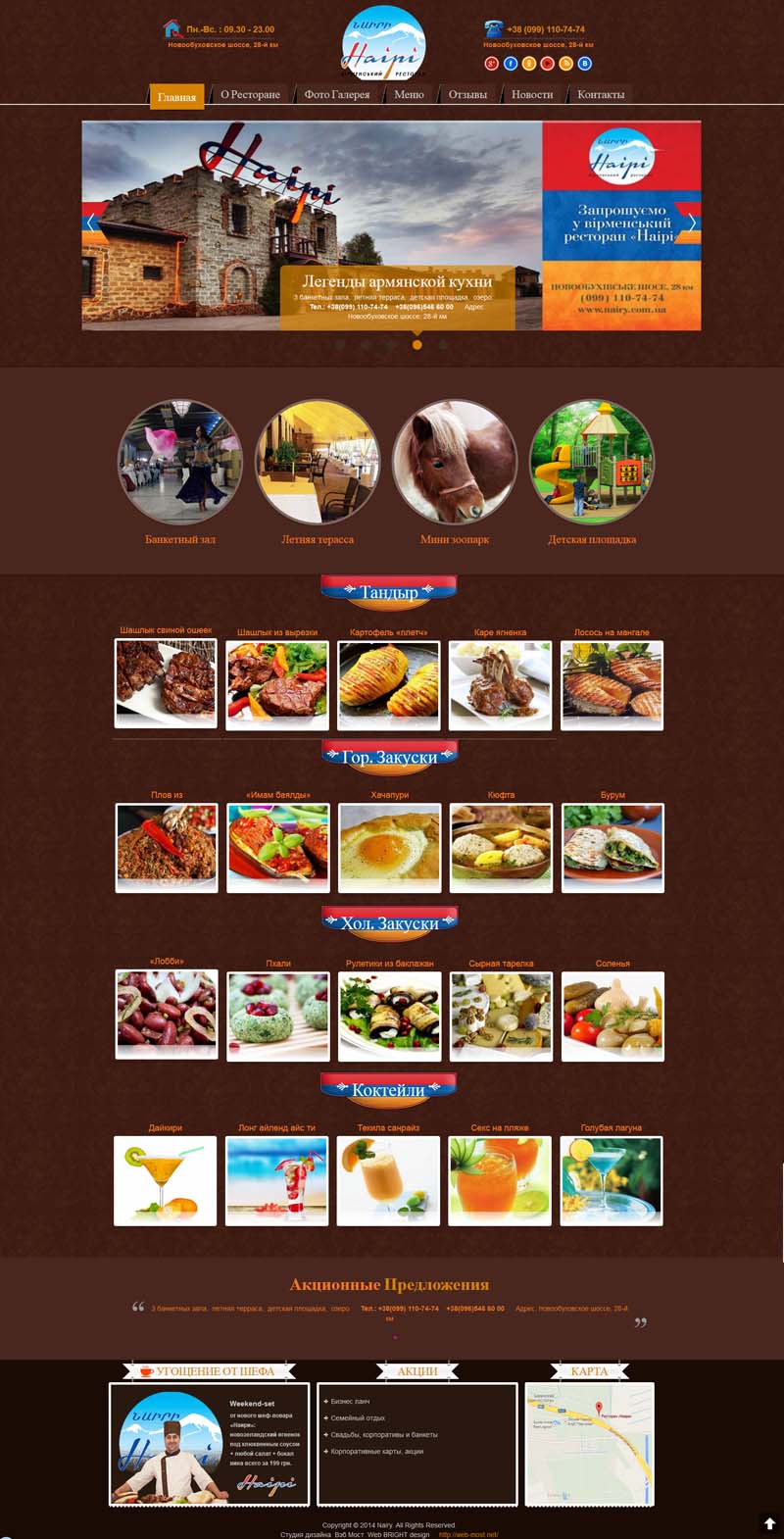Open the RSS feed icon

pos(566,64)
